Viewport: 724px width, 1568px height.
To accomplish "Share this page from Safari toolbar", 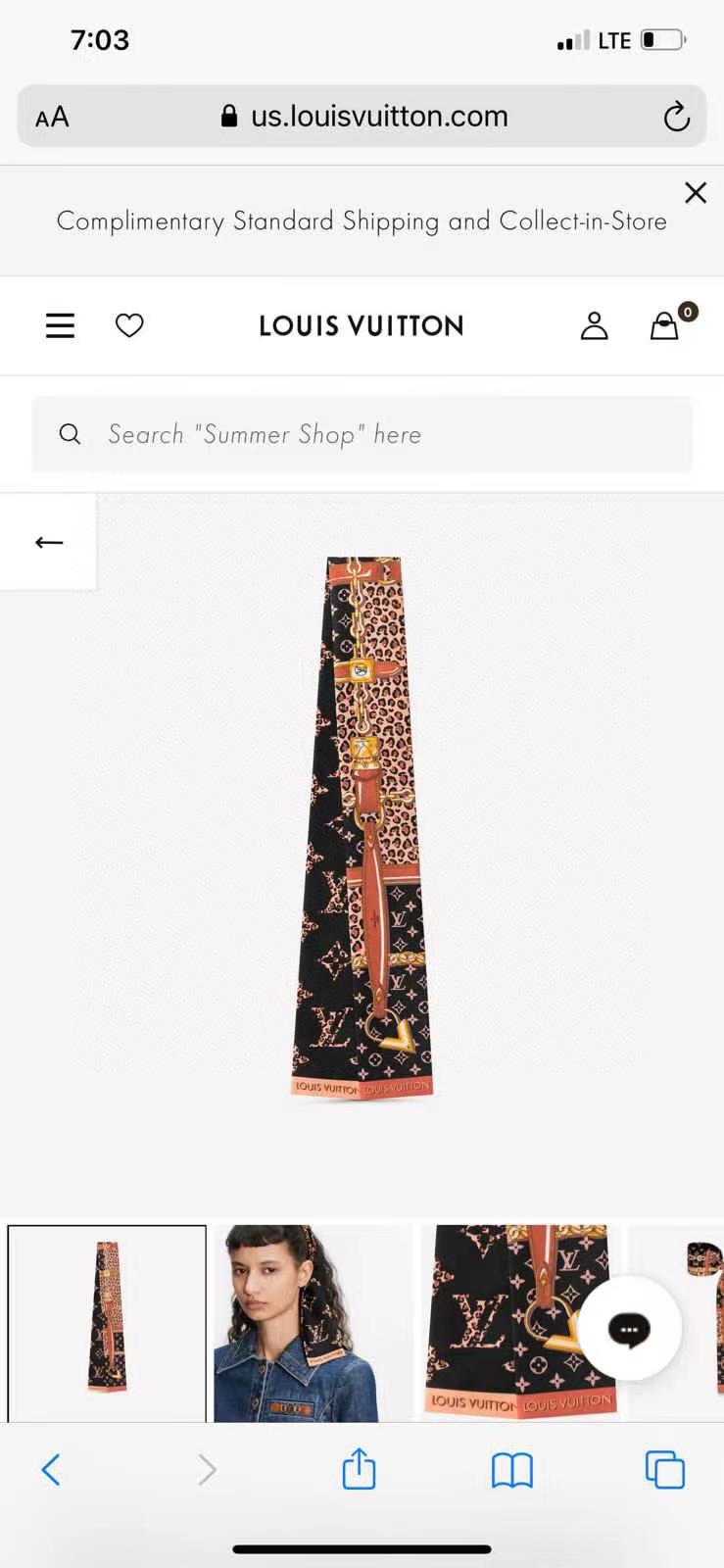I will click(359, 1468).
